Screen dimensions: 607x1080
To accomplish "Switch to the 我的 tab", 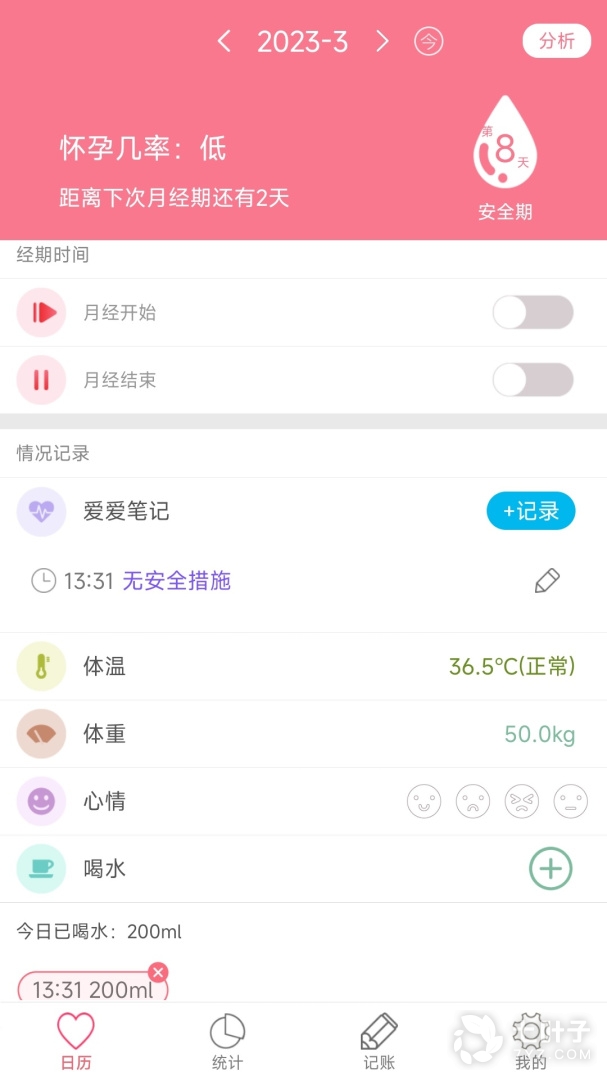I will (x=530, y=1042).
